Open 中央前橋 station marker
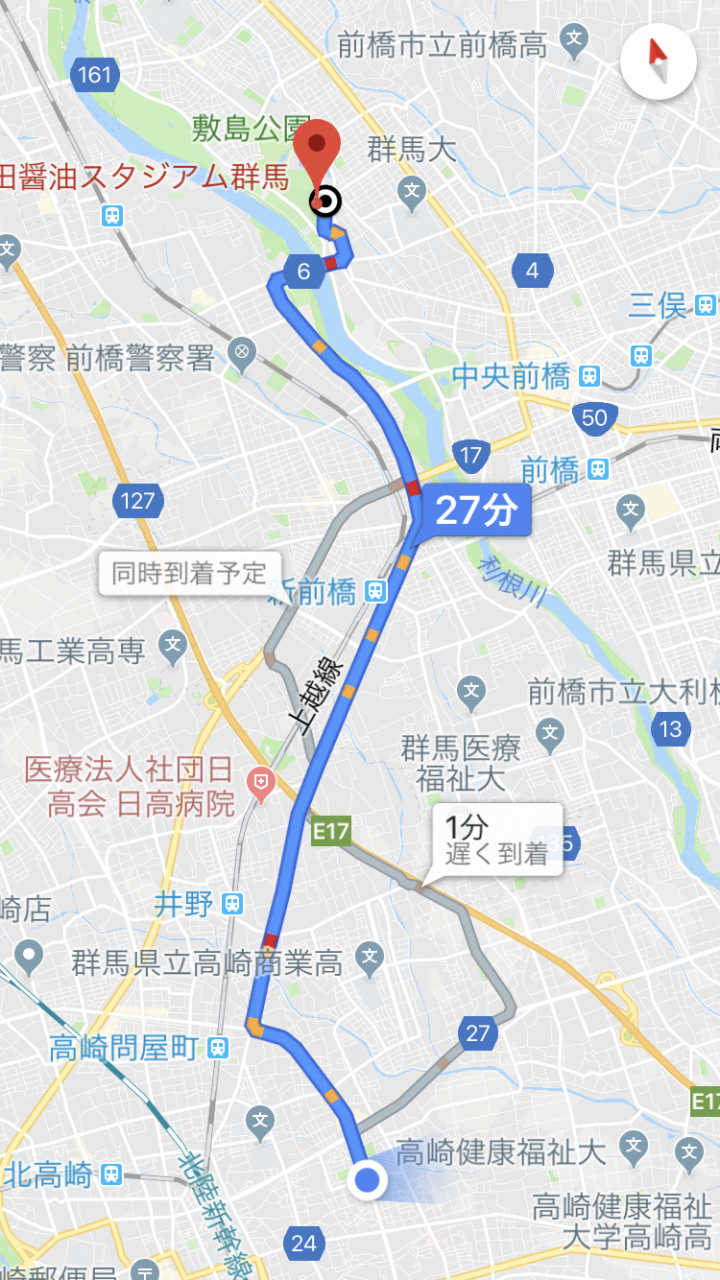The width and height of the screenshot is (720, 1280). tap(590, 376)
